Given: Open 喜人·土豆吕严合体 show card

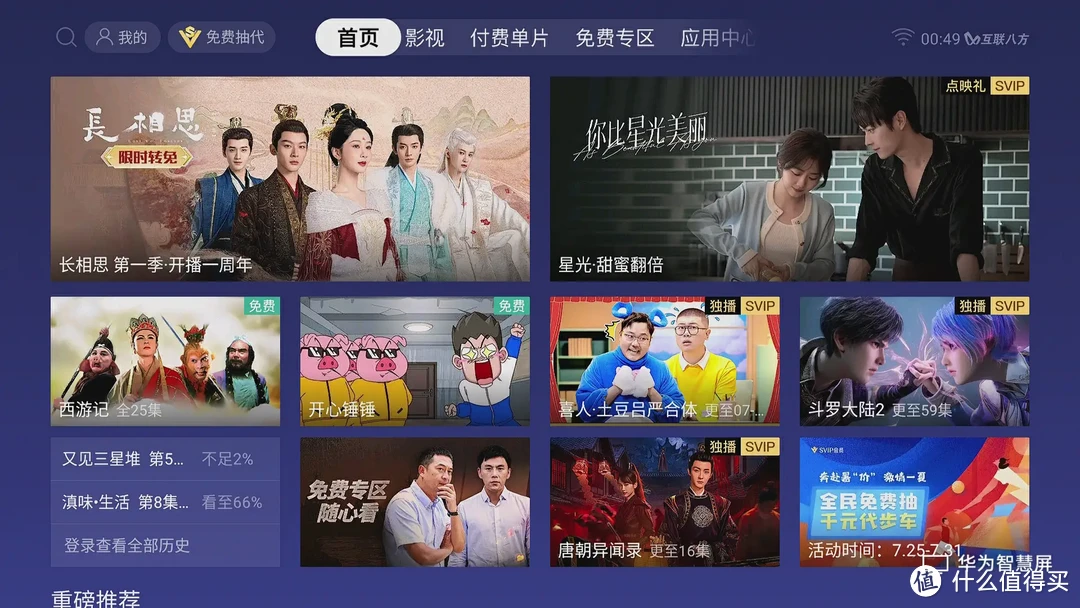Looking at the screenshot, I should (x=664, y=361).
